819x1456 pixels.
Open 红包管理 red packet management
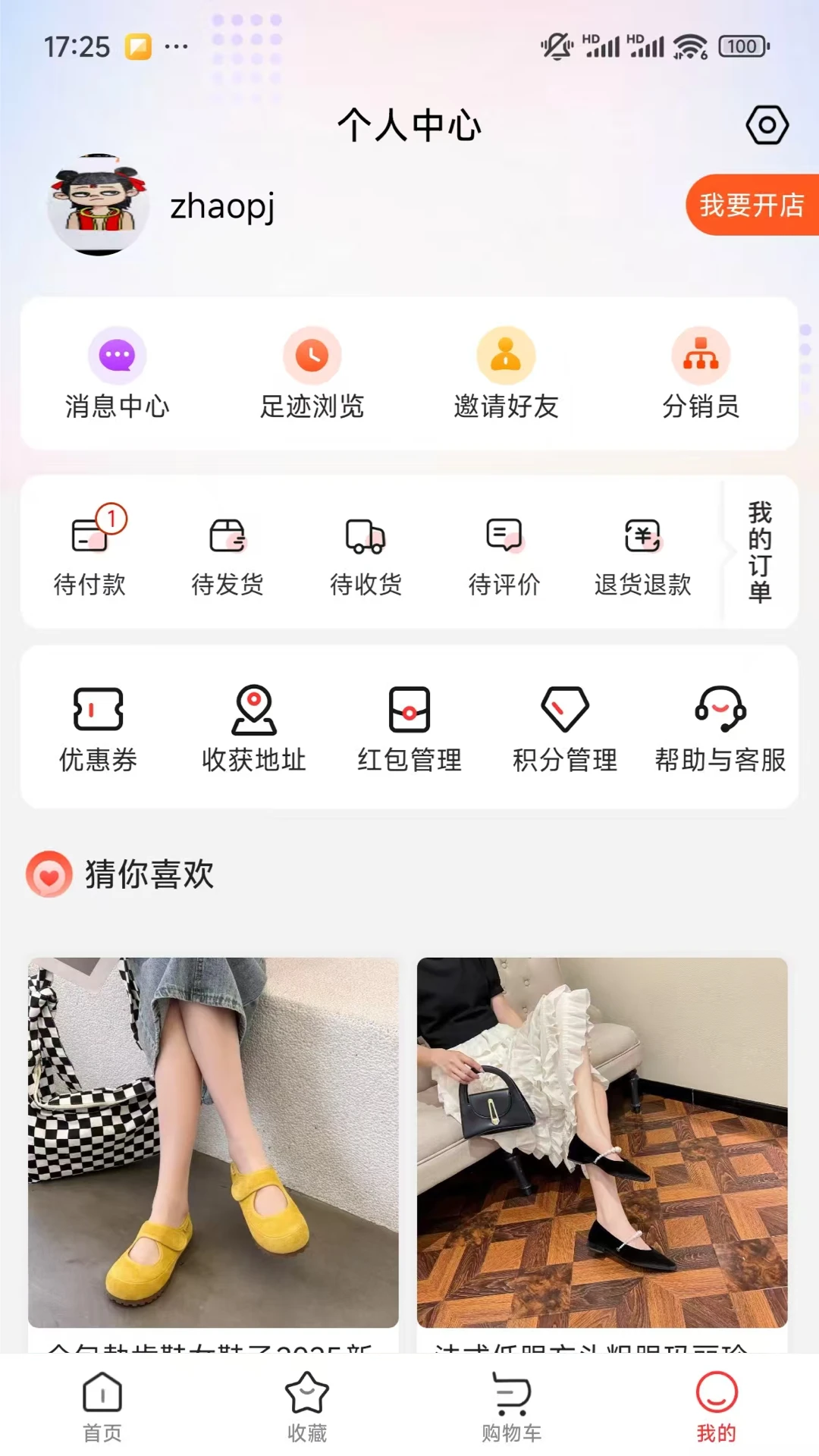pos(409,728)
